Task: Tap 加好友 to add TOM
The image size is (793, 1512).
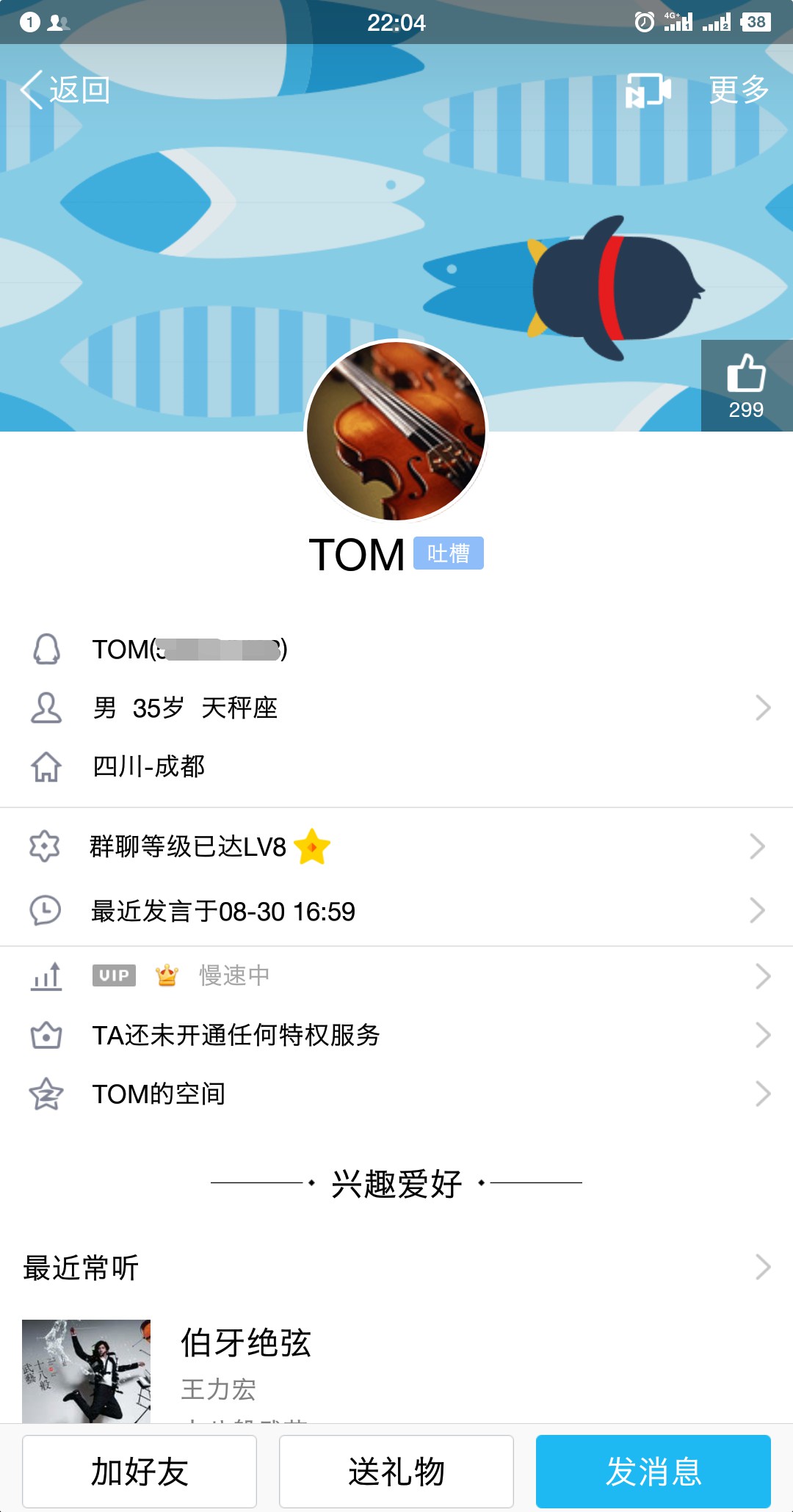Action: [140, 1472]
